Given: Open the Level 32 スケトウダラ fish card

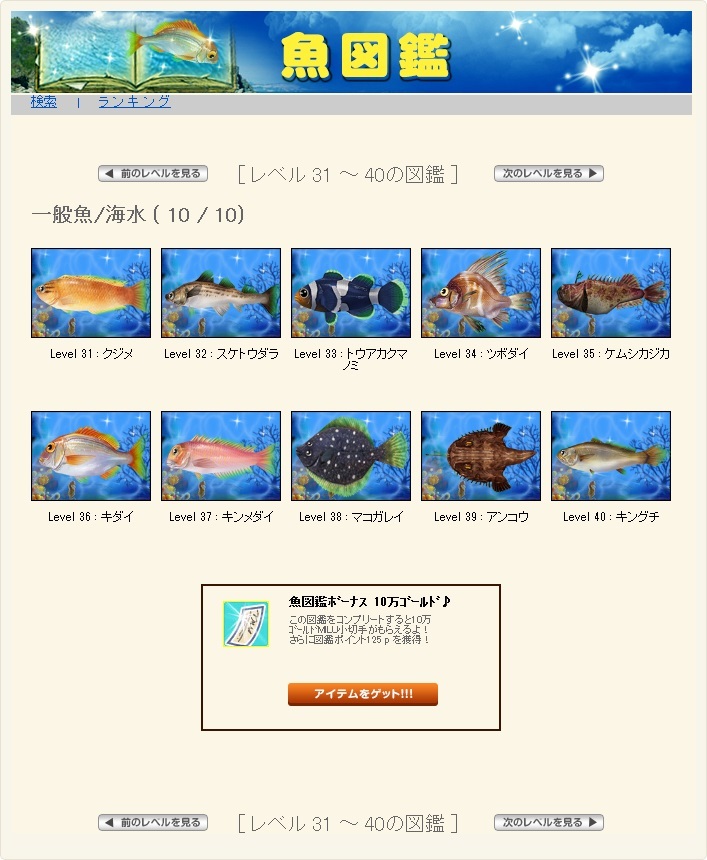Looking at the screenshot, I should pyautogui.click(x=221, y=293).
